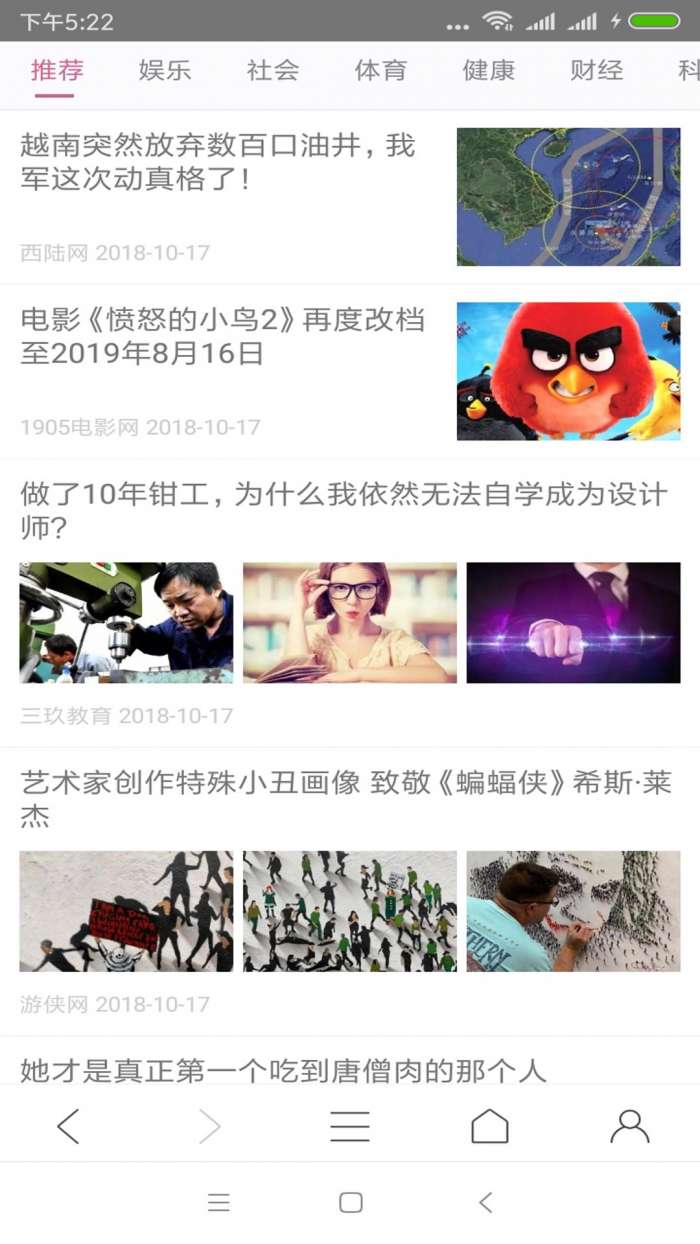700x1244 pixels.
Task: Open the article about 越南突然放弃数百口油井
Action: (218, 163)
